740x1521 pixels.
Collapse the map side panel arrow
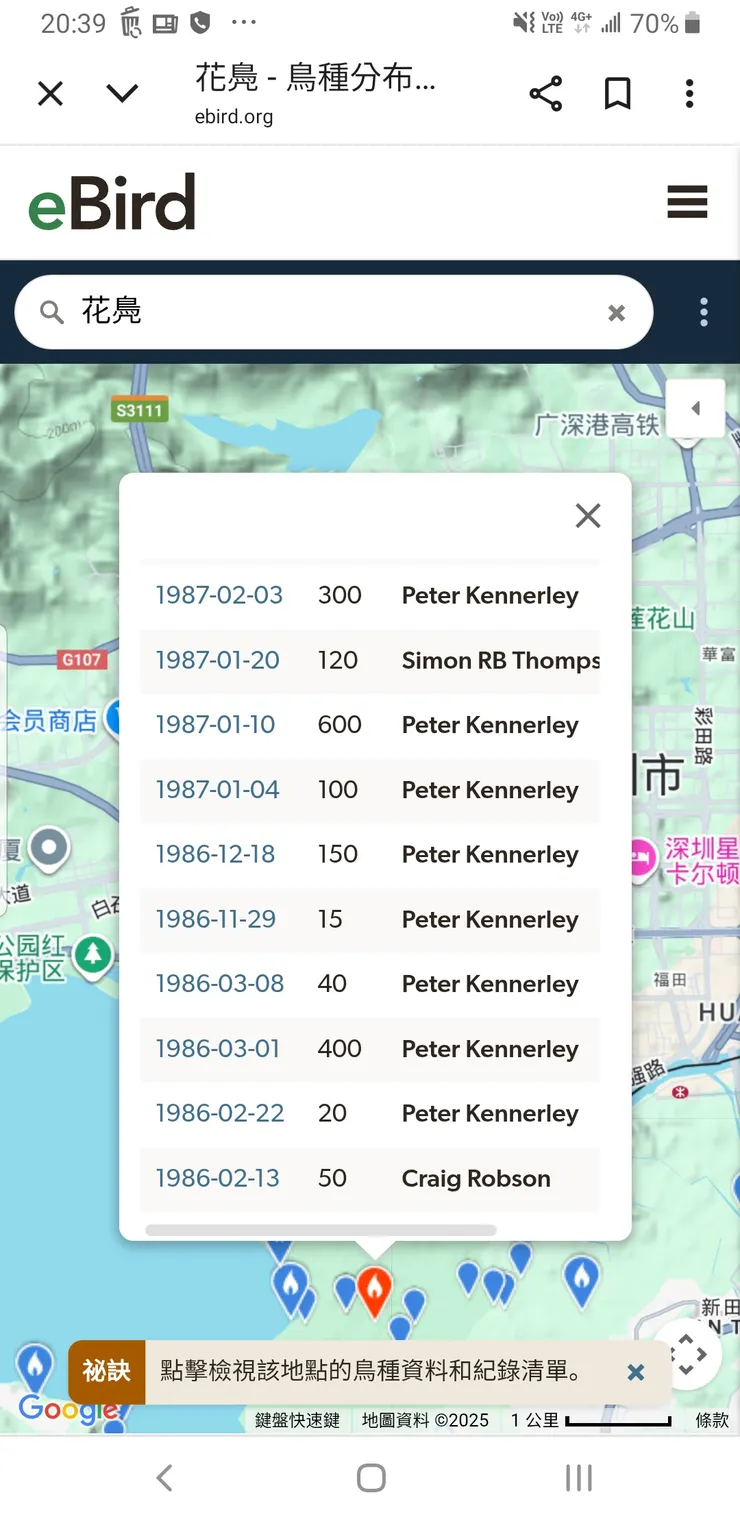pos(696,408)
